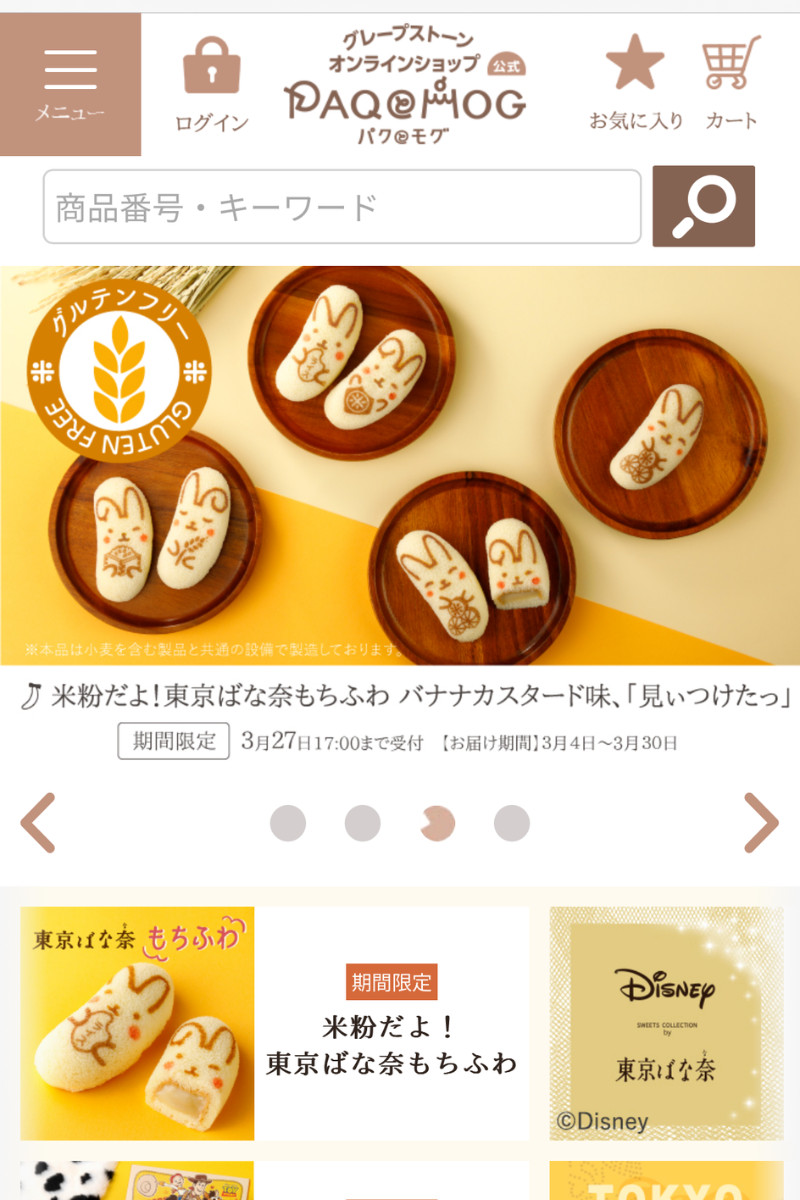Go to the previous carousel slide
This screenshot has height=1200, width=800.
38,823
